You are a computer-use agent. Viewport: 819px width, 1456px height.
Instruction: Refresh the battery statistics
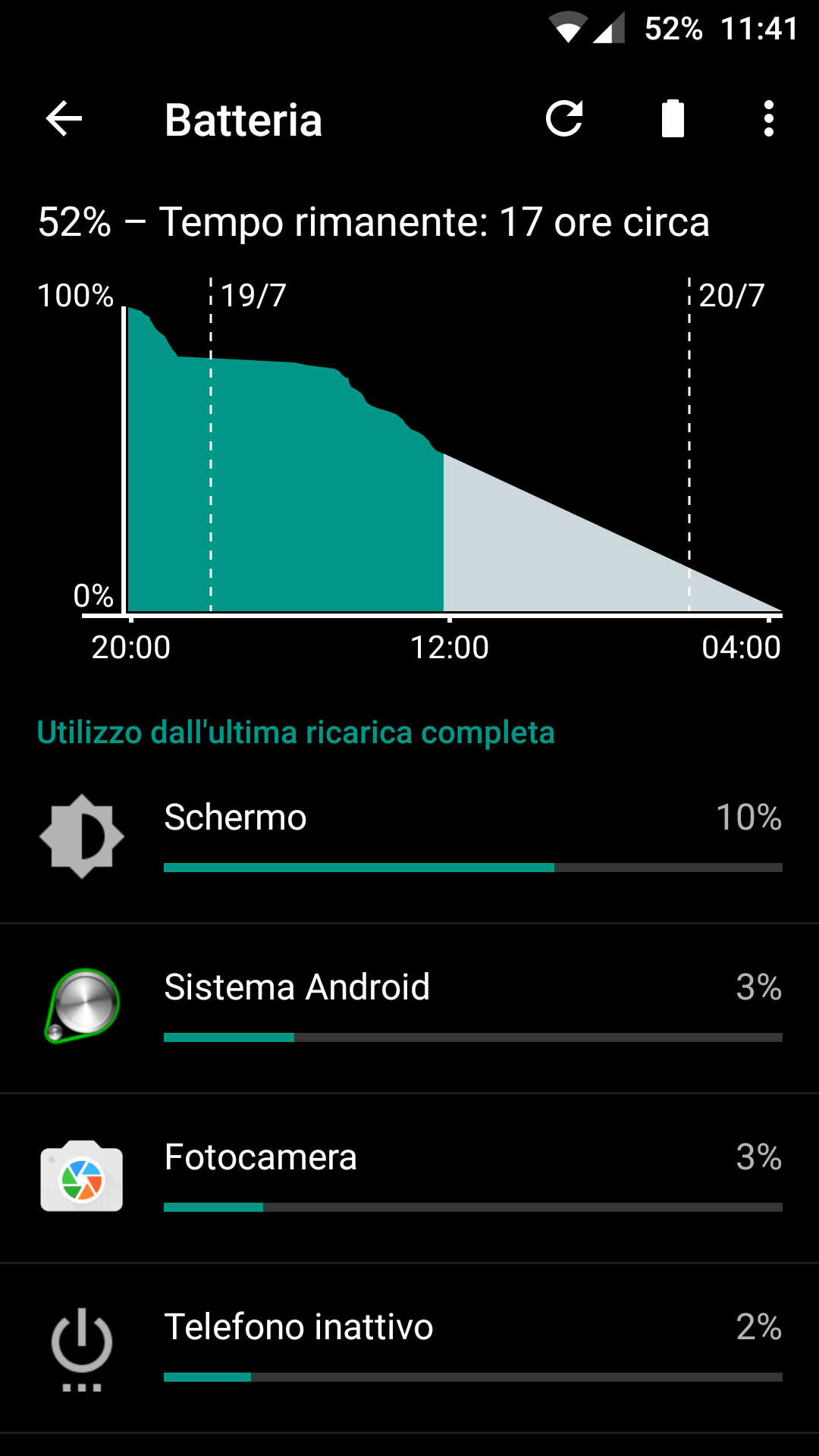pos(564,119)
